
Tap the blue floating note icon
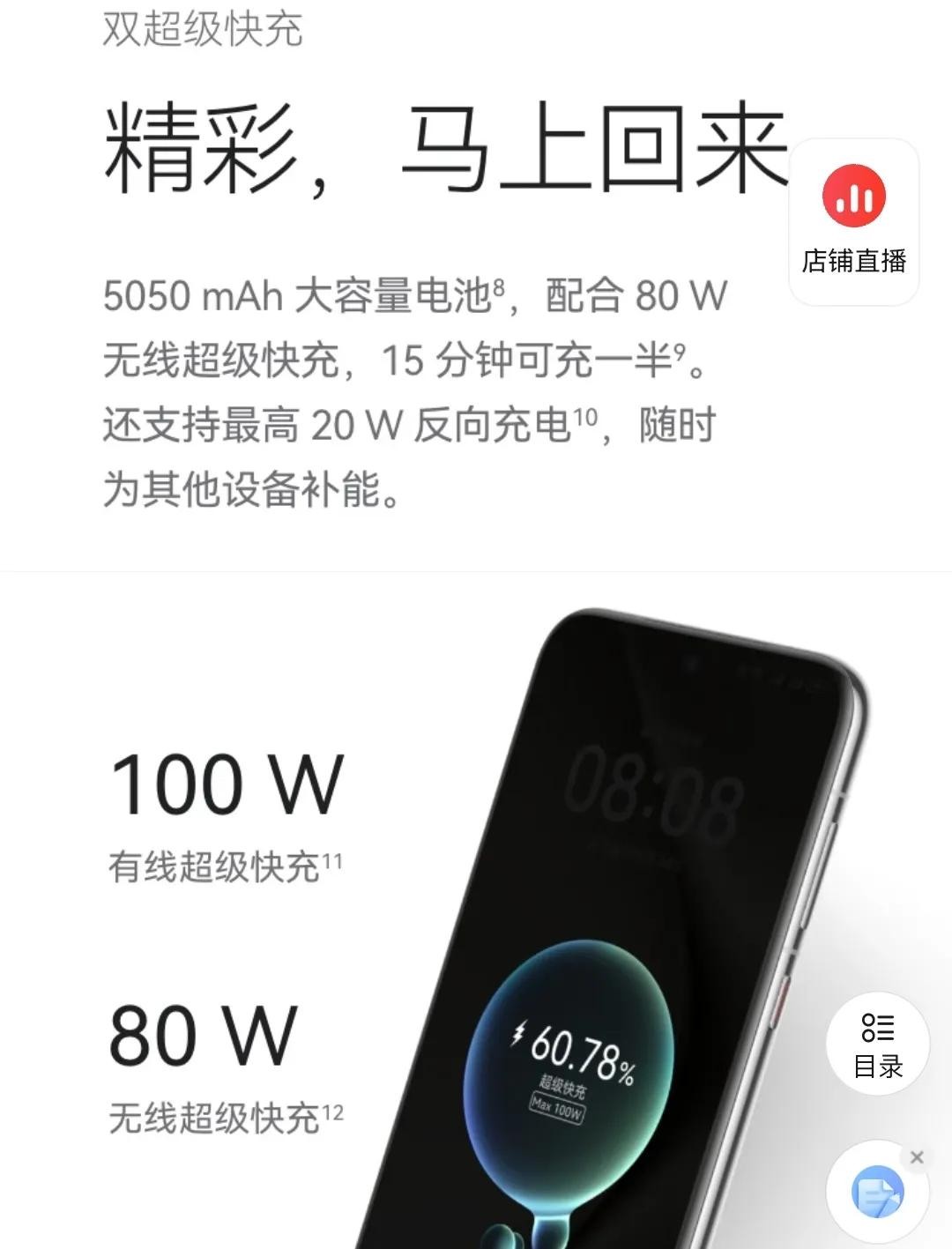[x=876, y=1193]
